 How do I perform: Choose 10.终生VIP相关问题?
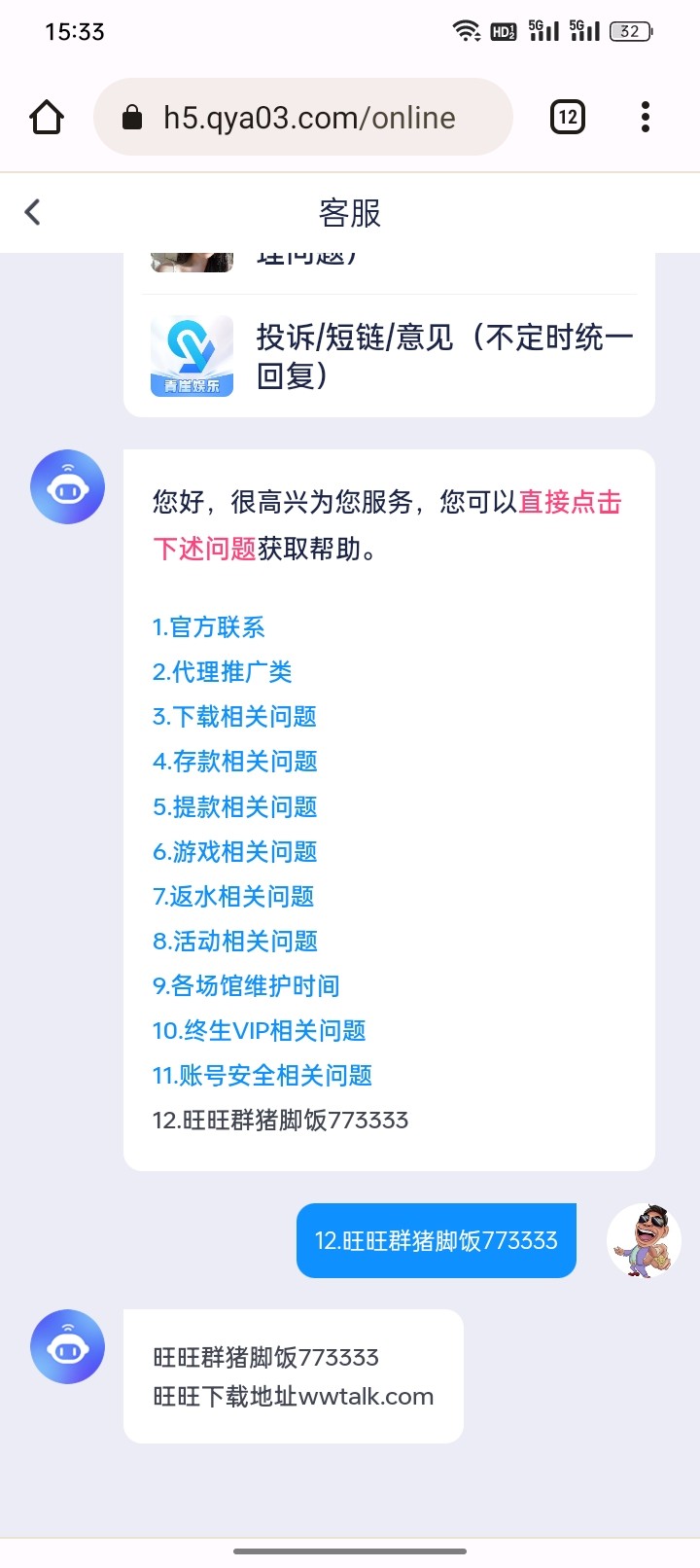[260, 1030]
